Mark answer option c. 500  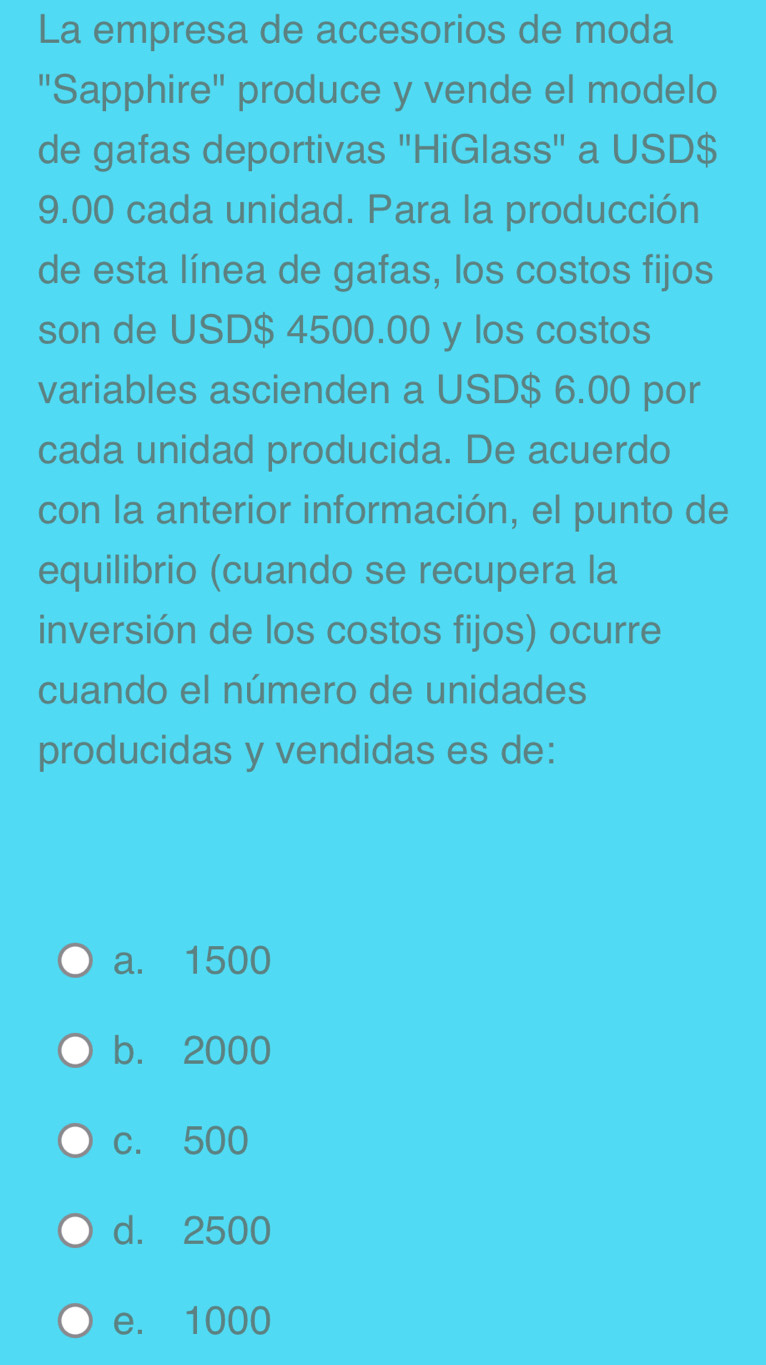(76, 1141)
